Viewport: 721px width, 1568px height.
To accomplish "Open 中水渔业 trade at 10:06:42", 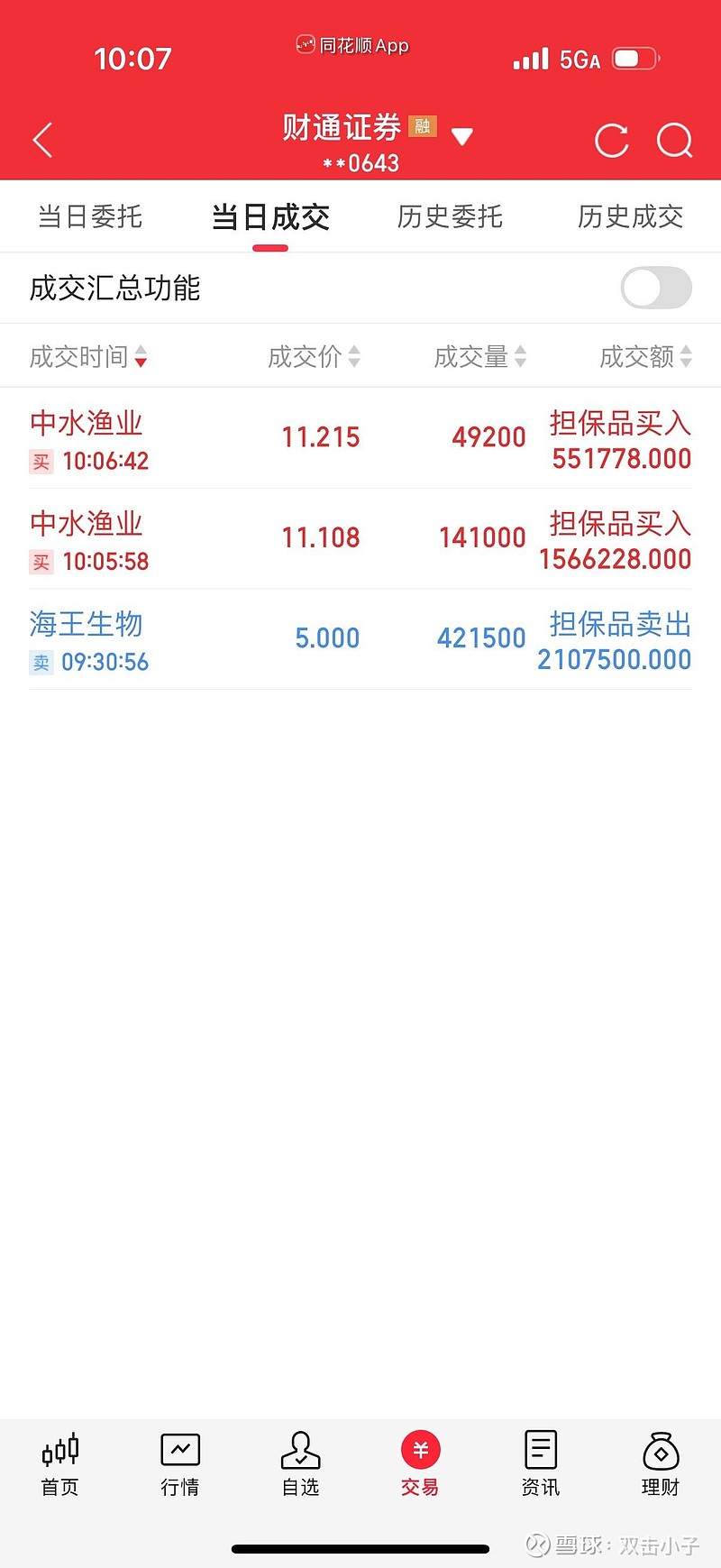I will click(x=360, y=439).
